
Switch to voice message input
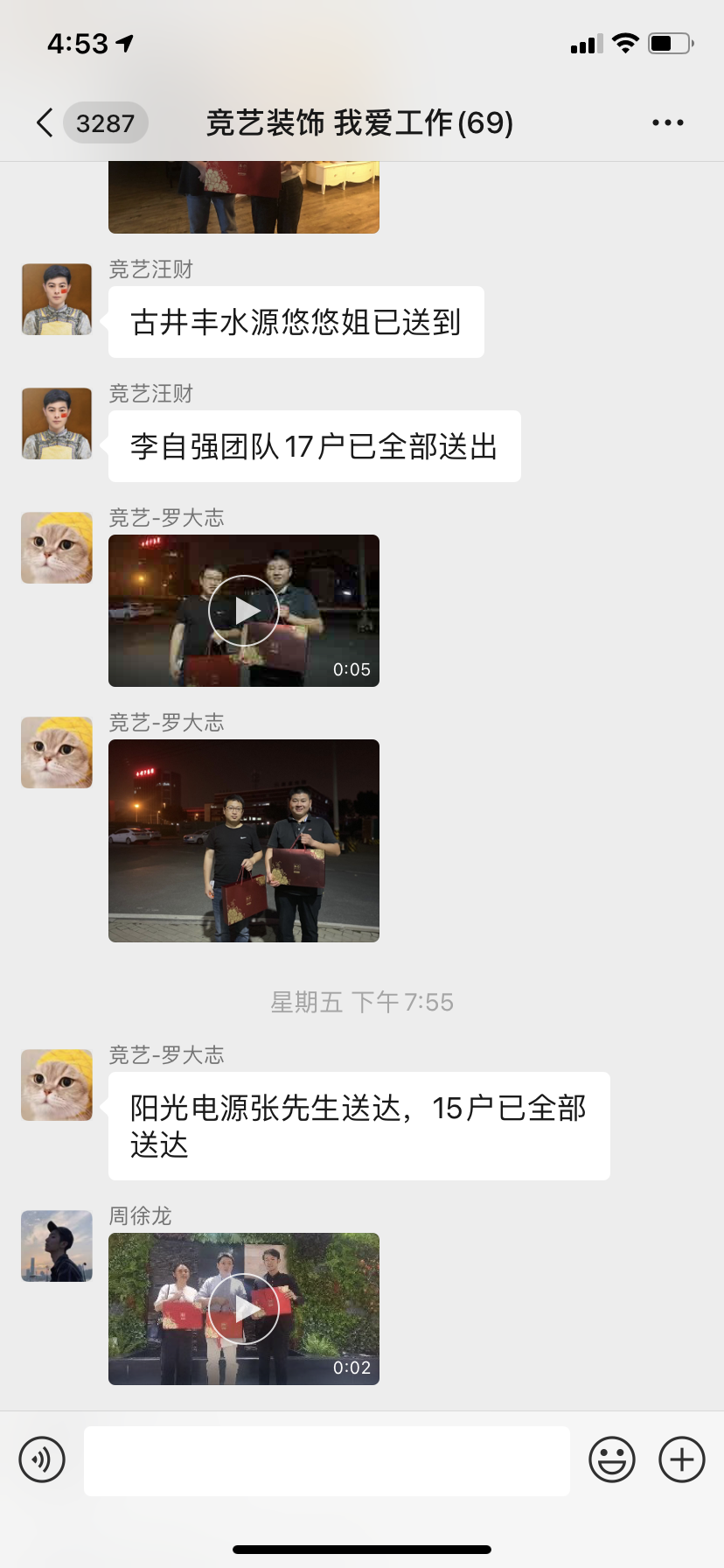tap(42, 1459)
